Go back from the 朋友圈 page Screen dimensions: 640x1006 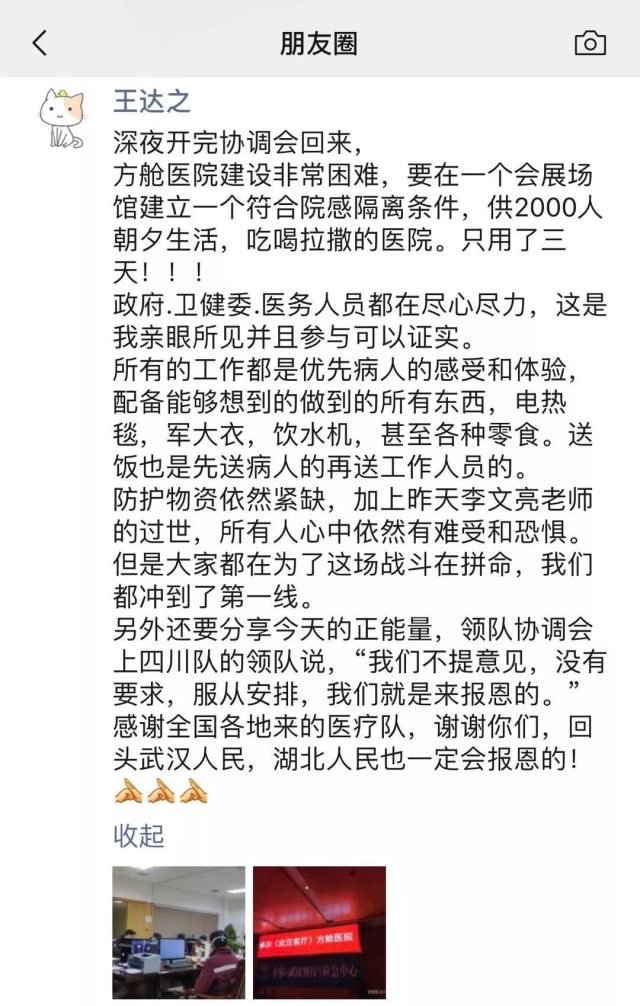(40, 43)
